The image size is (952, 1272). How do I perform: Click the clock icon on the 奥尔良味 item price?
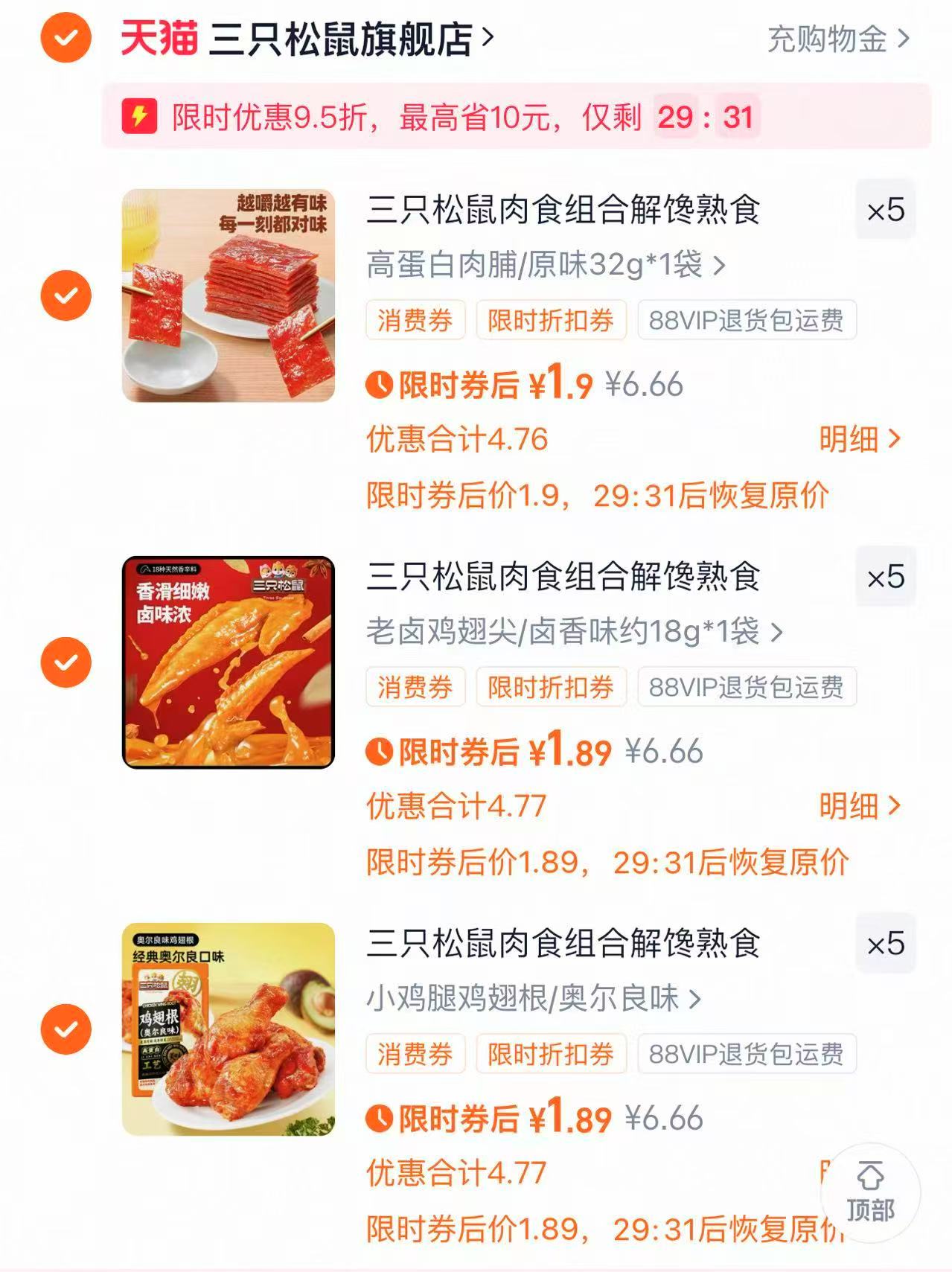(x=380, y=1119)
